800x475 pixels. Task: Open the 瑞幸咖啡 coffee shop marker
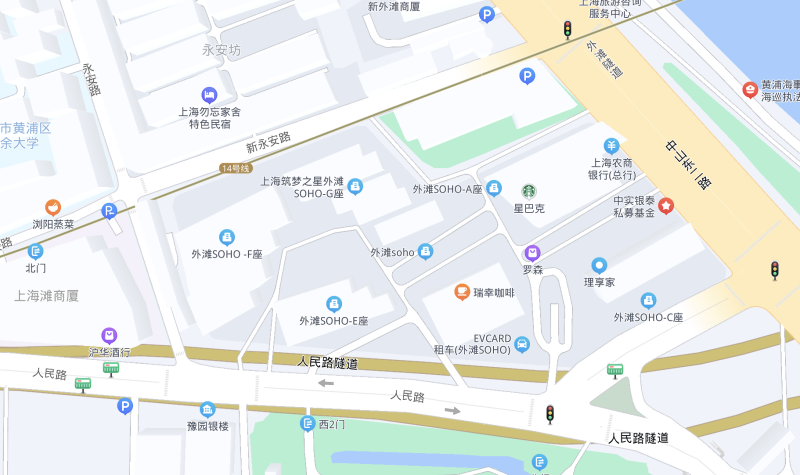point(461,291)
